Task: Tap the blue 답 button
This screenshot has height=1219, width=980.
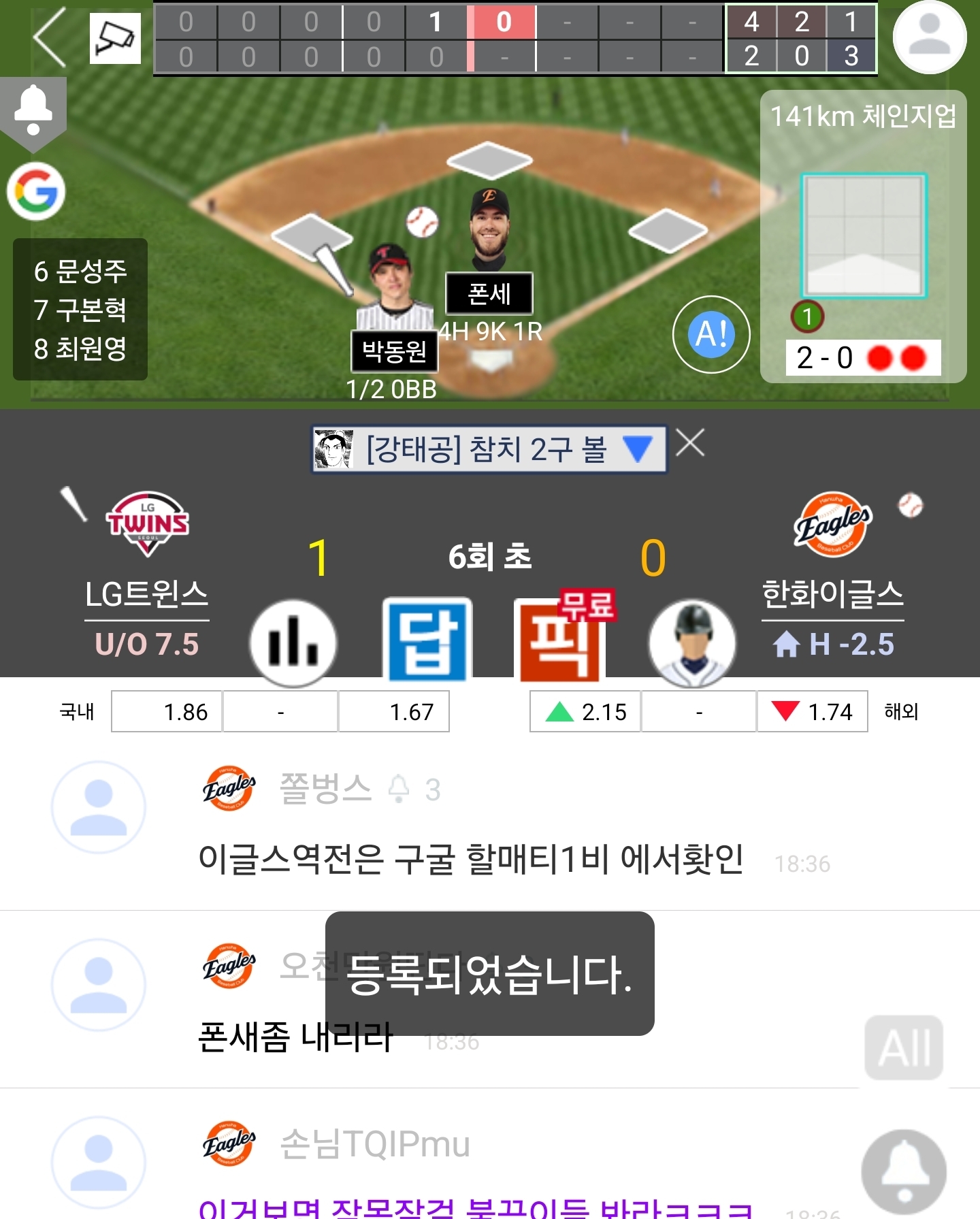Action: pos(427,640)
